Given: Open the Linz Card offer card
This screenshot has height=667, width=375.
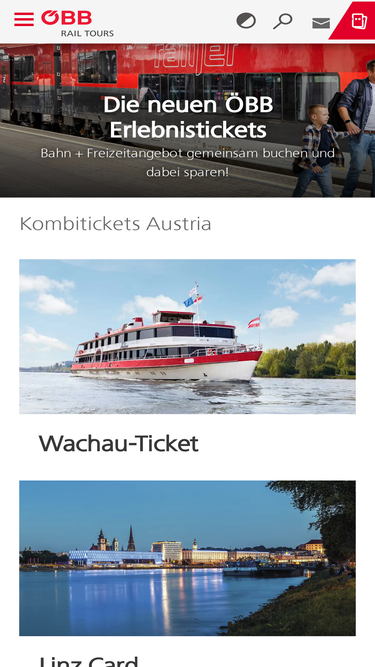Looking at the screenshot, I should [188, 573].
